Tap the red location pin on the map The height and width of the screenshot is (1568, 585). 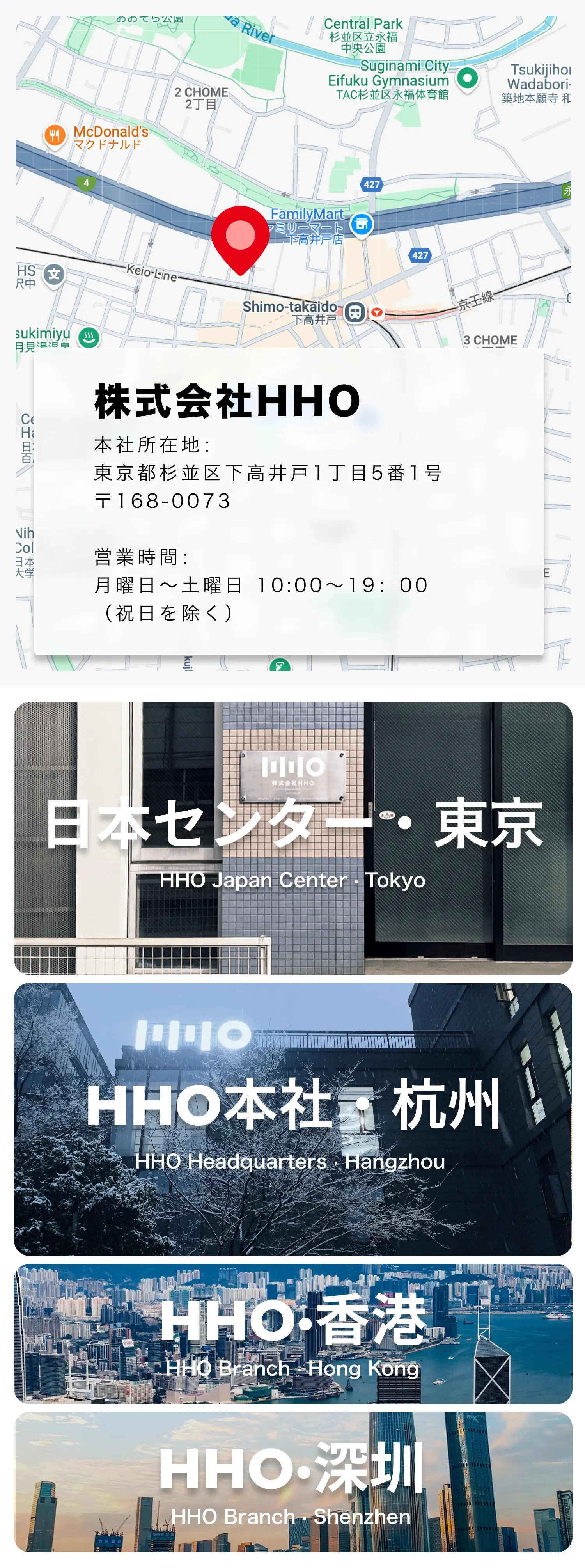coord(241,238)
